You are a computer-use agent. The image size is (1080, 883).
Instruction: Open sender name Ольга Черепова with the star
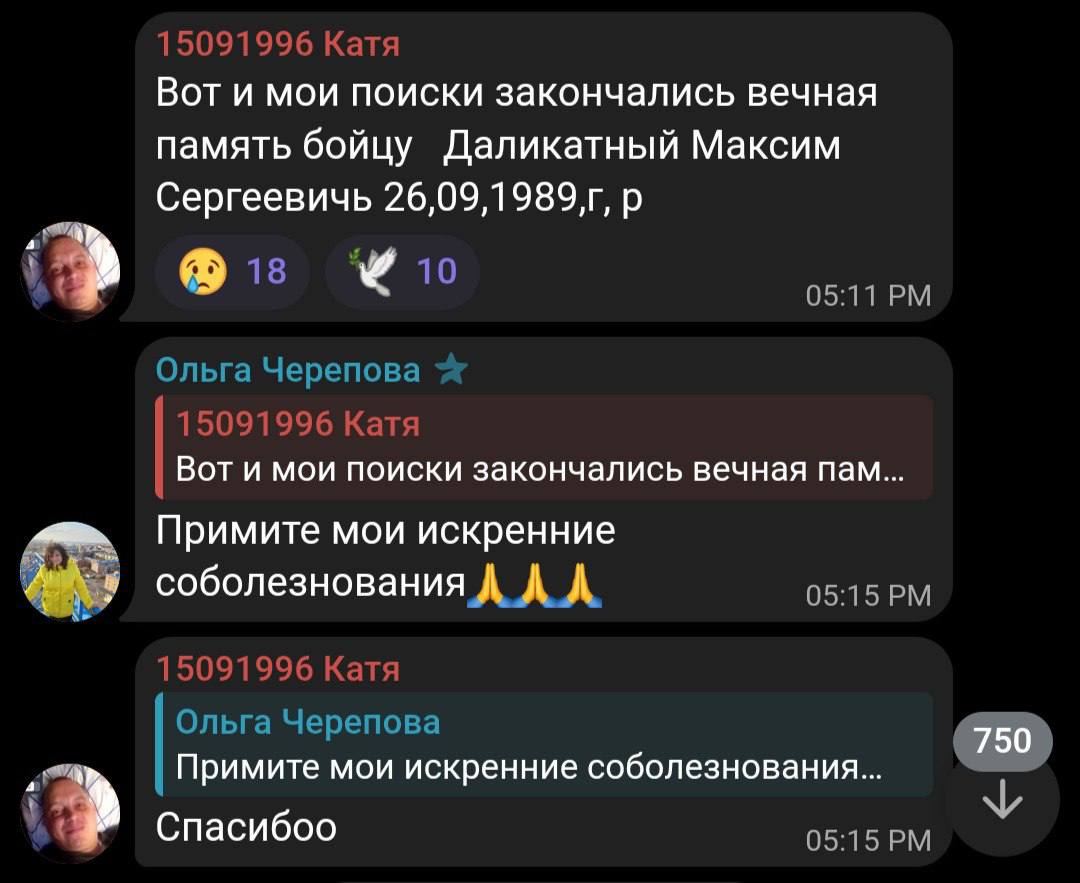tap(289, 371)
